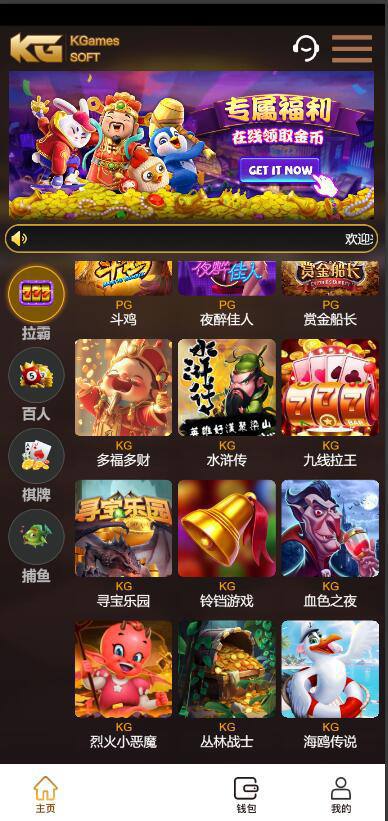Go to the 主页 home tab
Image resolution: width=388 pixels, height=821 pixels.
[x=46, y=795]
